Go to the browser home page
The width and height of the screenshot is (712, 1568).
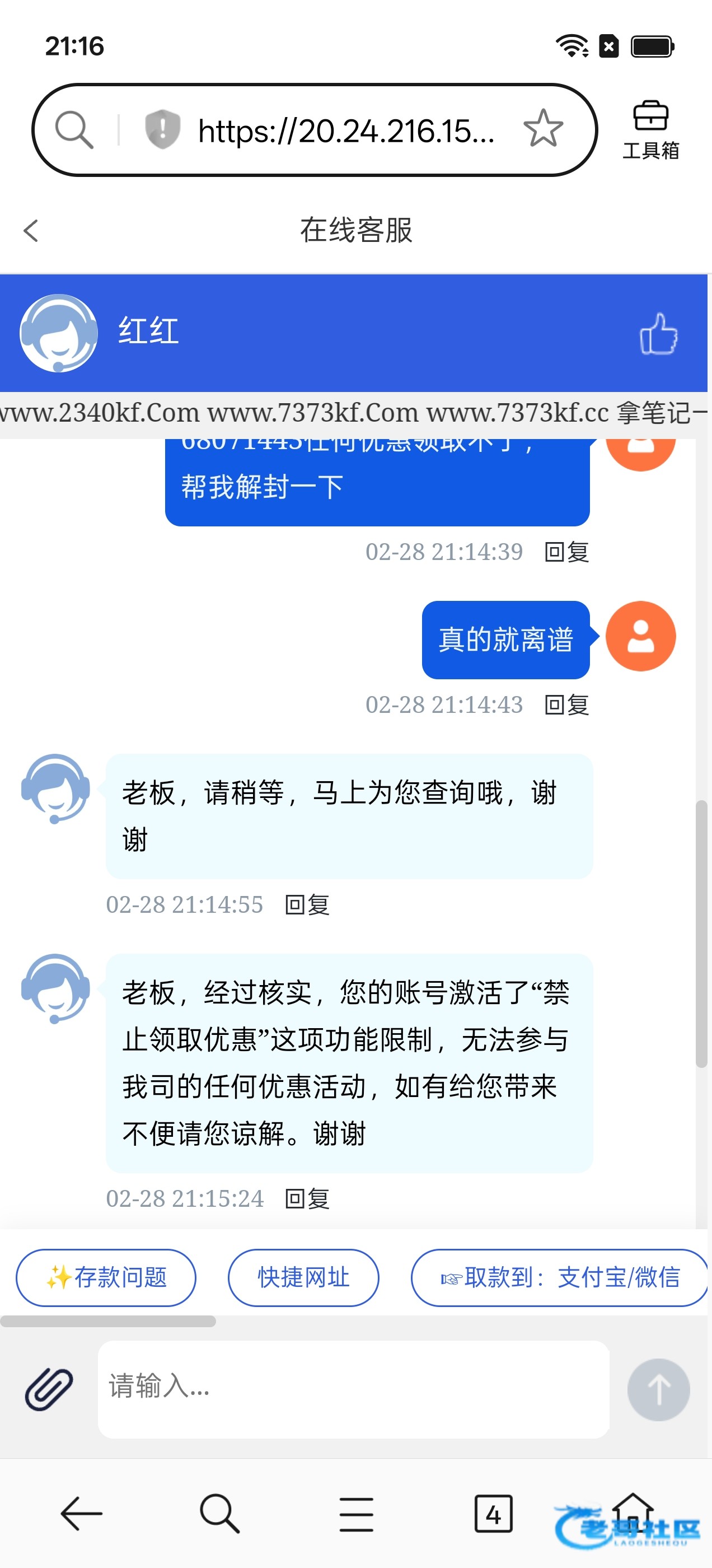coord(633,1512)
